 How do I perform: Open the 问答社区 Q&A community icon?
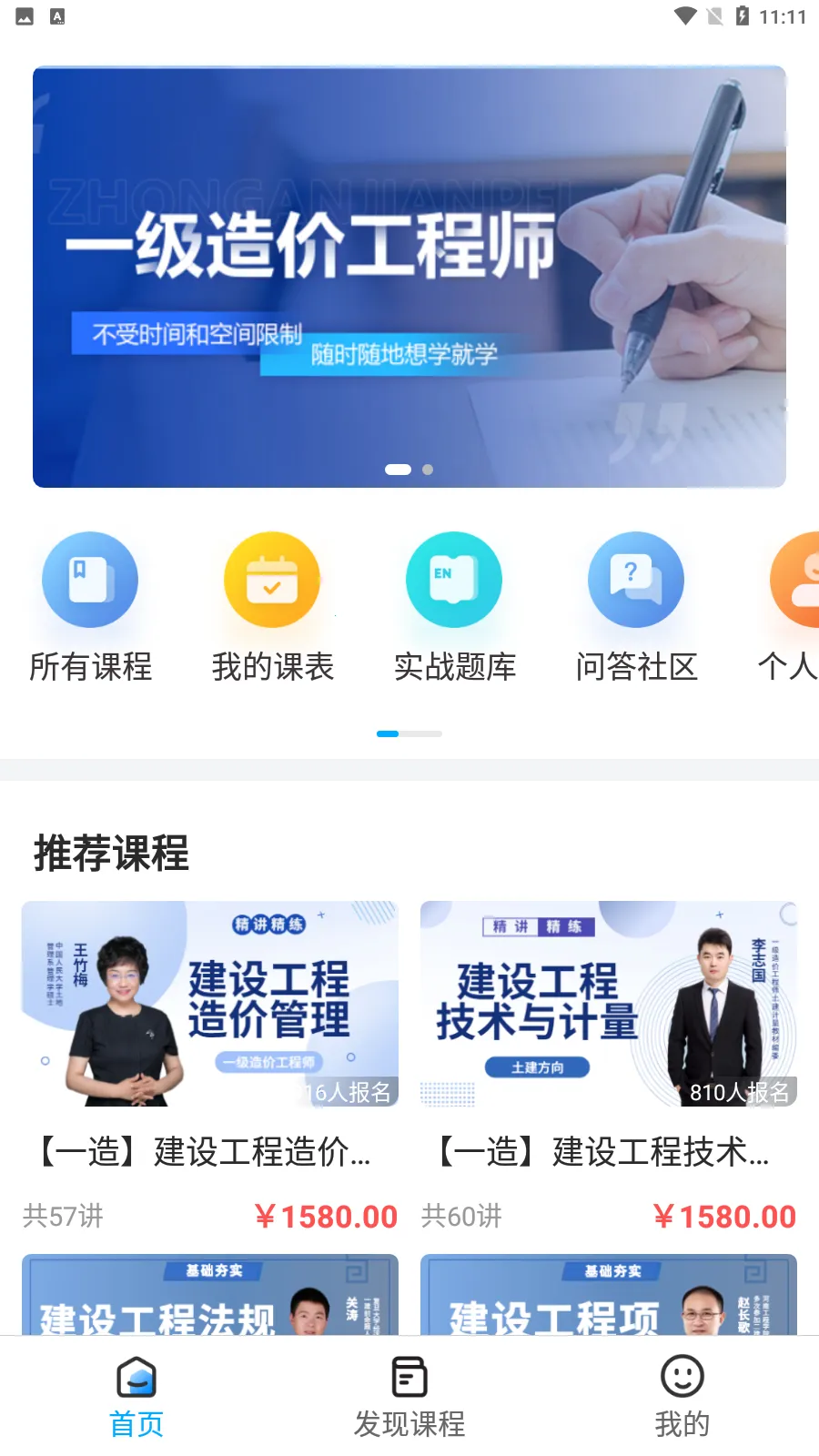tap(636, 580)
